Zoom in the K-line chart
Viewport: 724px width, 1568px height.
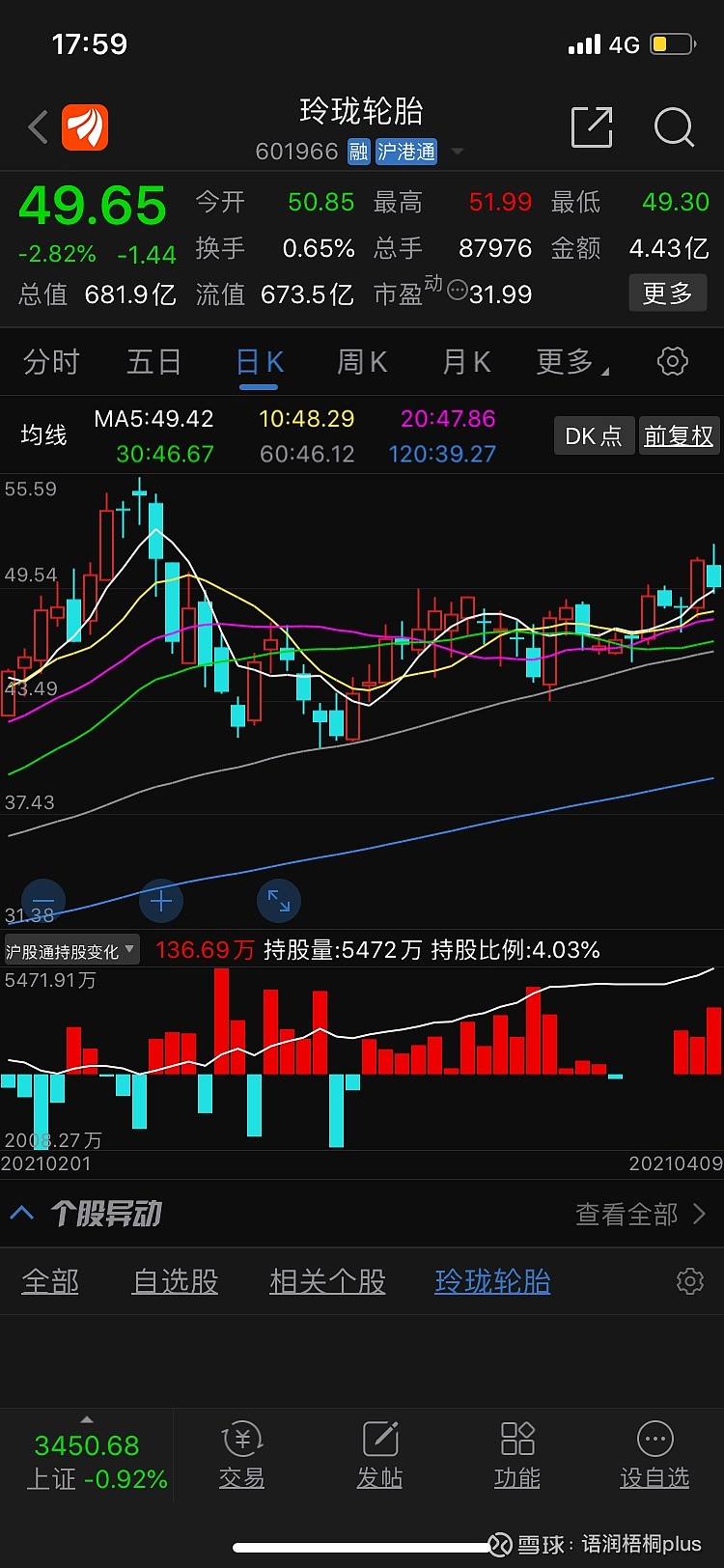coord(161,901)
